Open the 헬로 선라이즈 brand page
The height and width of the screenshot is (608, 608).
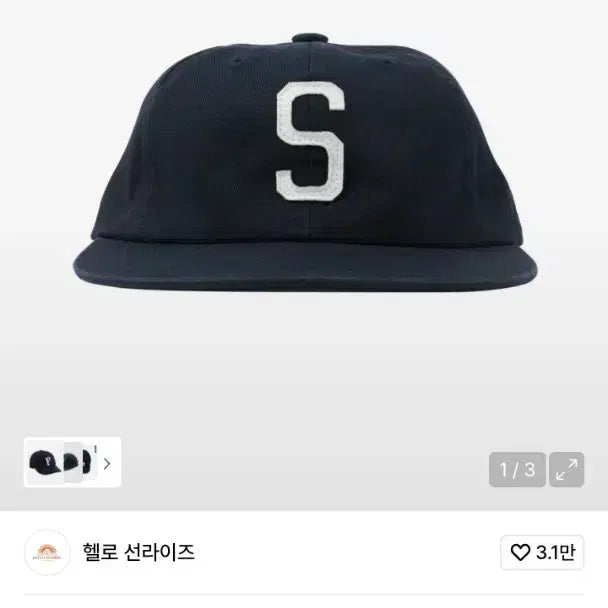click(x=154, y=551)
